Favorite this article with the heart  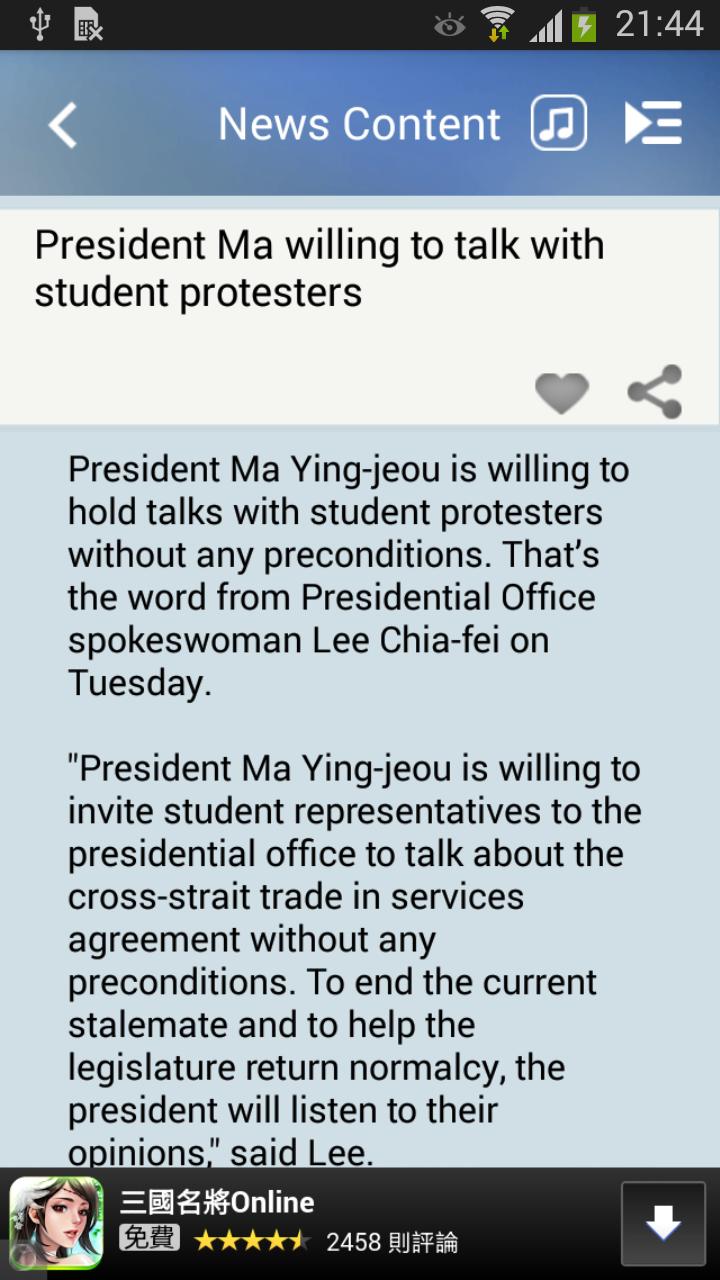point(561,392)
